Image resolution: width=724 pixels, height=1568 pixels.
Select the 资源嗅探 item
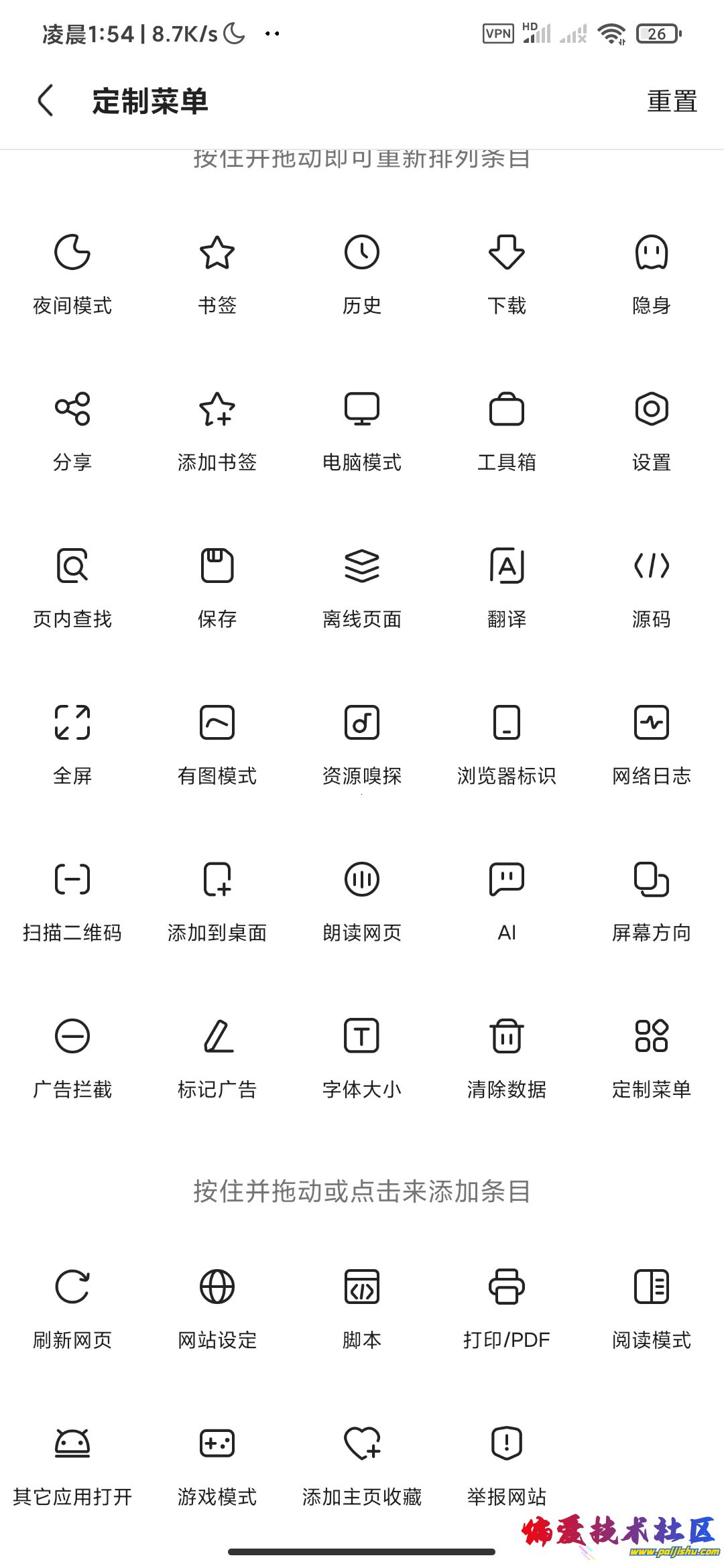tap(362, 744)
